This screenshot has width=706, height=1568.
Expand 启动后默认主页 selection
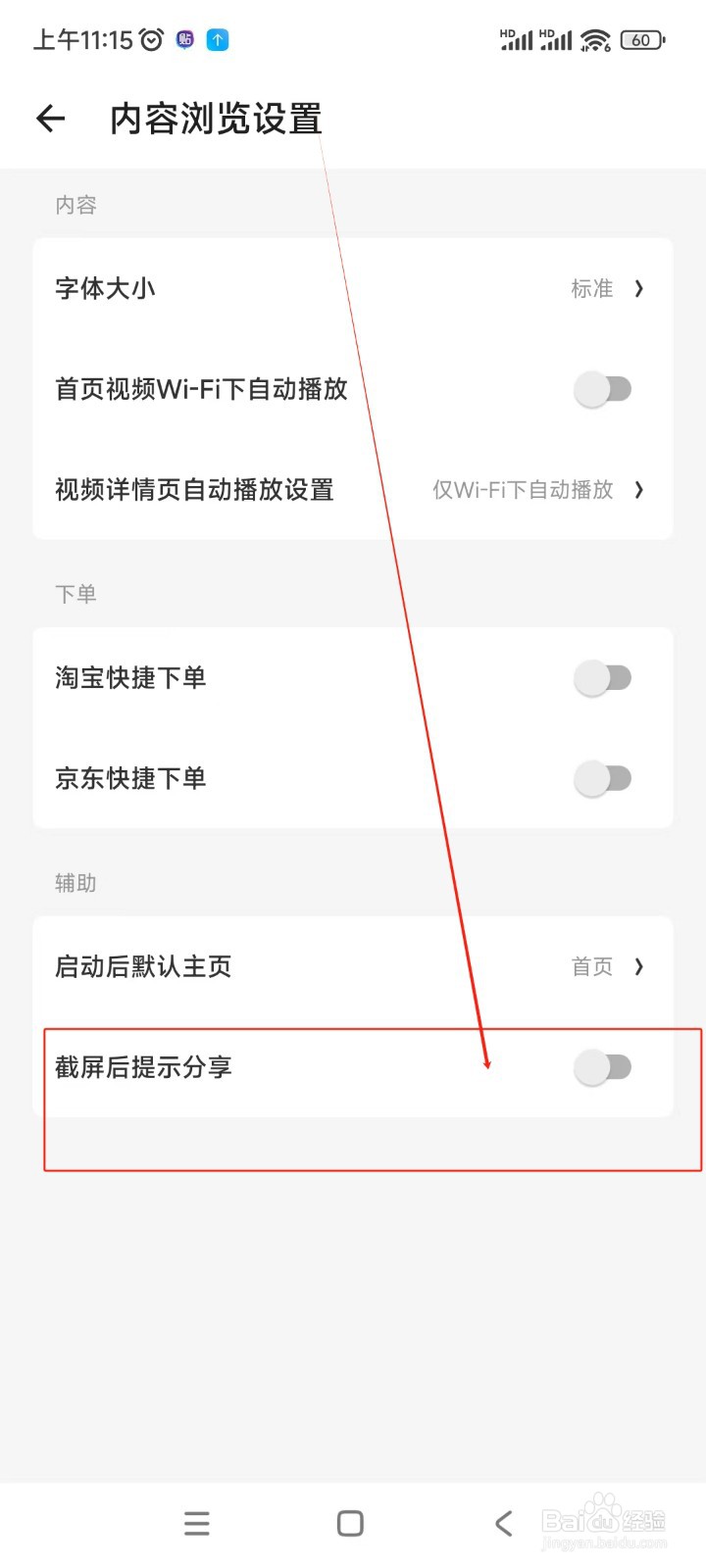click(x=143, y=966)
